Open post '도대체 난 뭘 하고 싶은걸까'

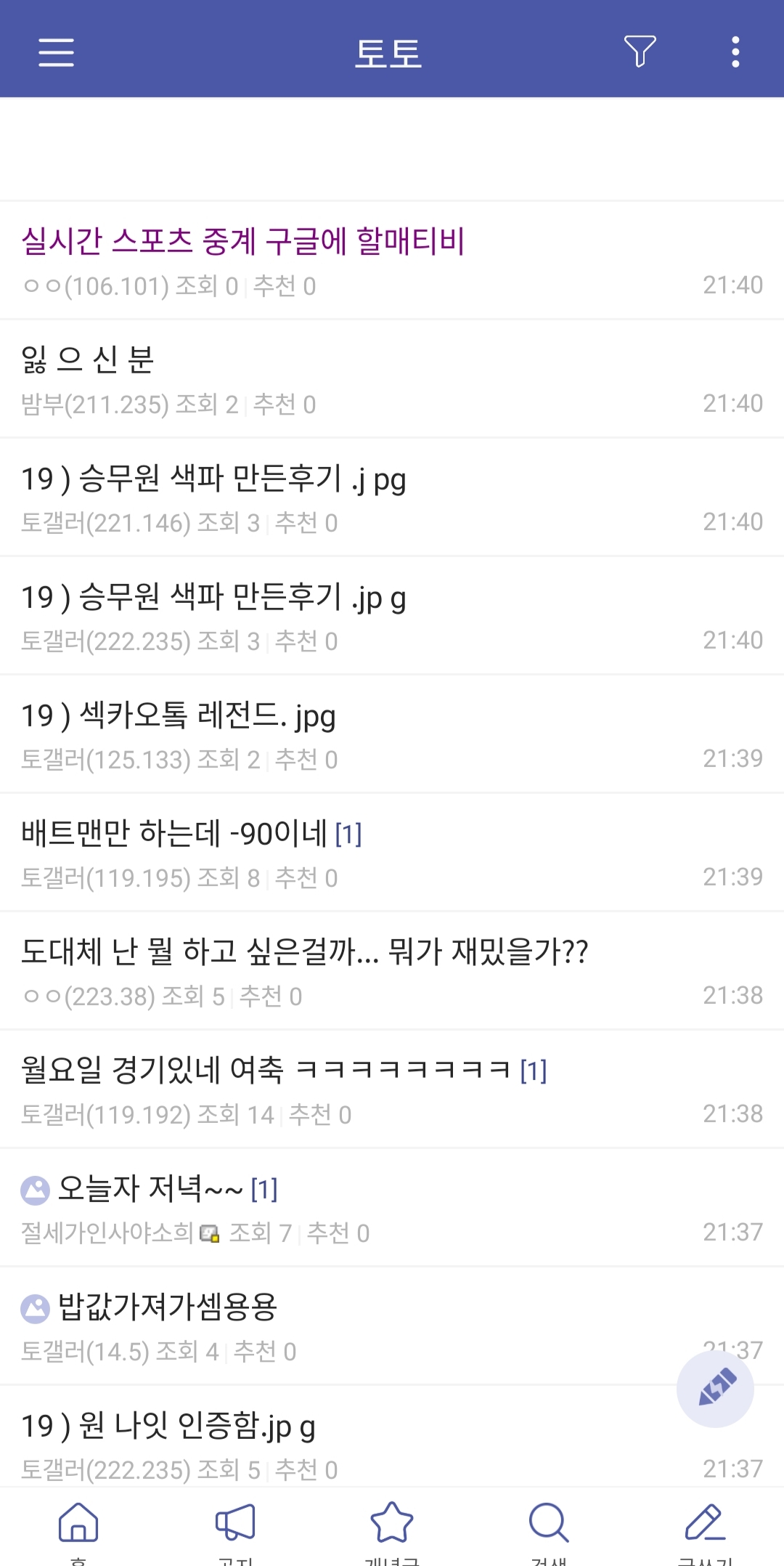[304, 953]
